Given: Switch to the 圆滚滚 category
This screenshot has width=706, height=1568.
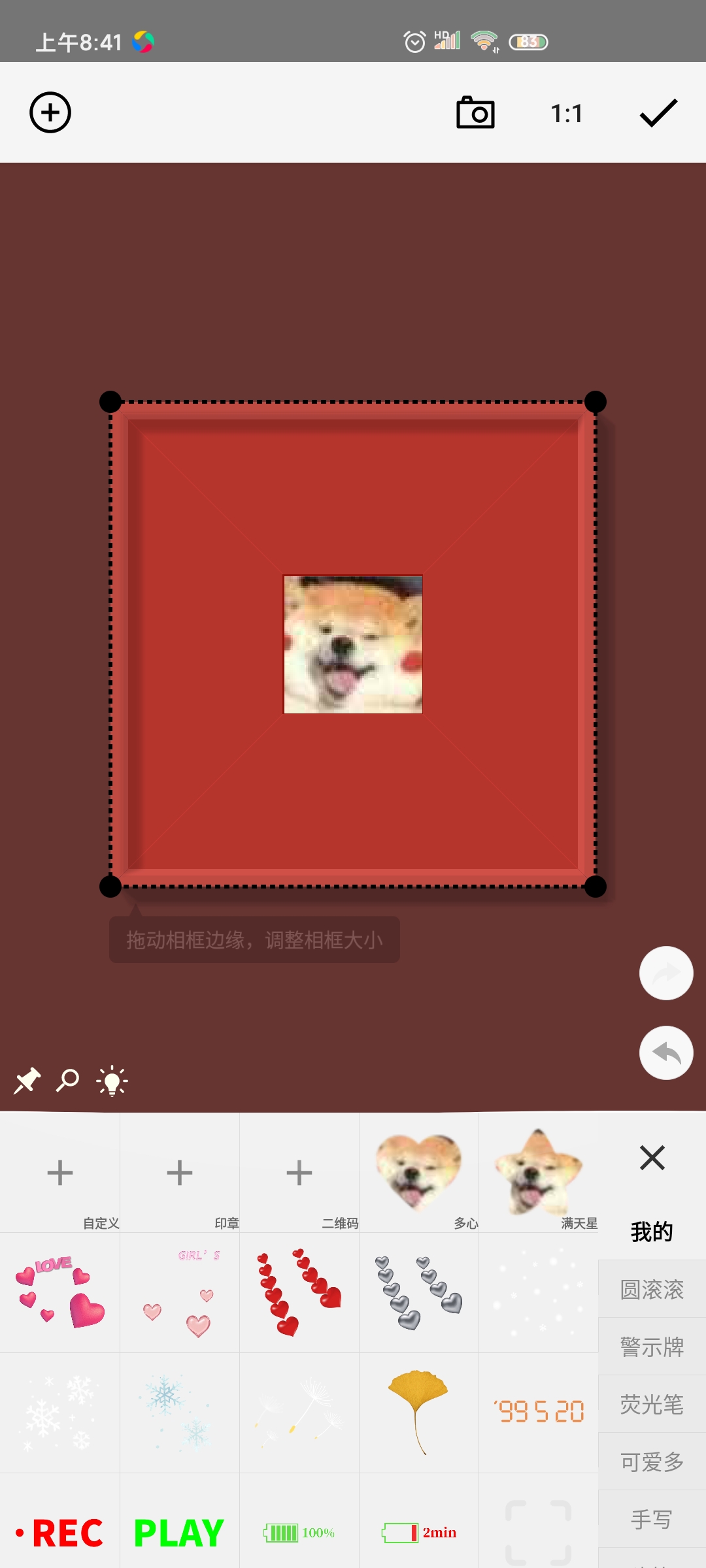Looking at the screenshot, I should pos(652,1290).
